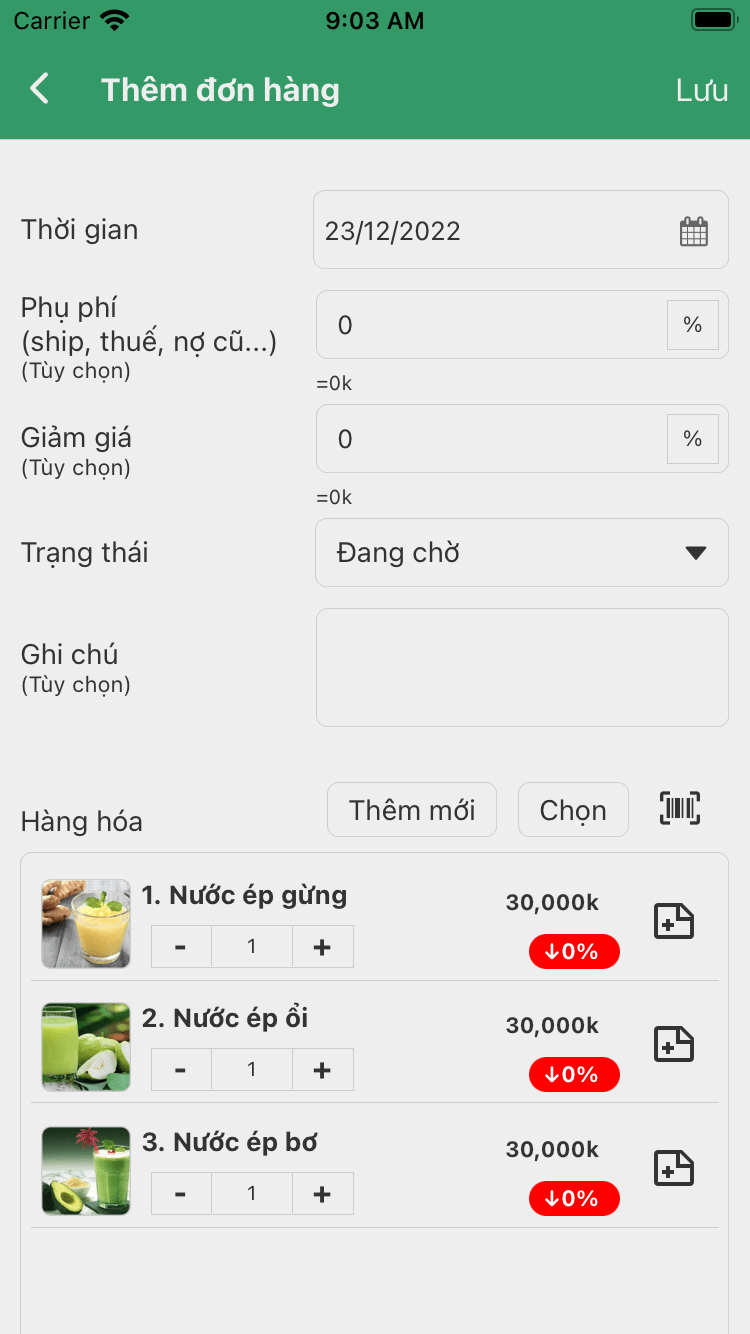Save the order with Lưu
750x1334 pixels.
pyautogui.click(x=701, y=90)
